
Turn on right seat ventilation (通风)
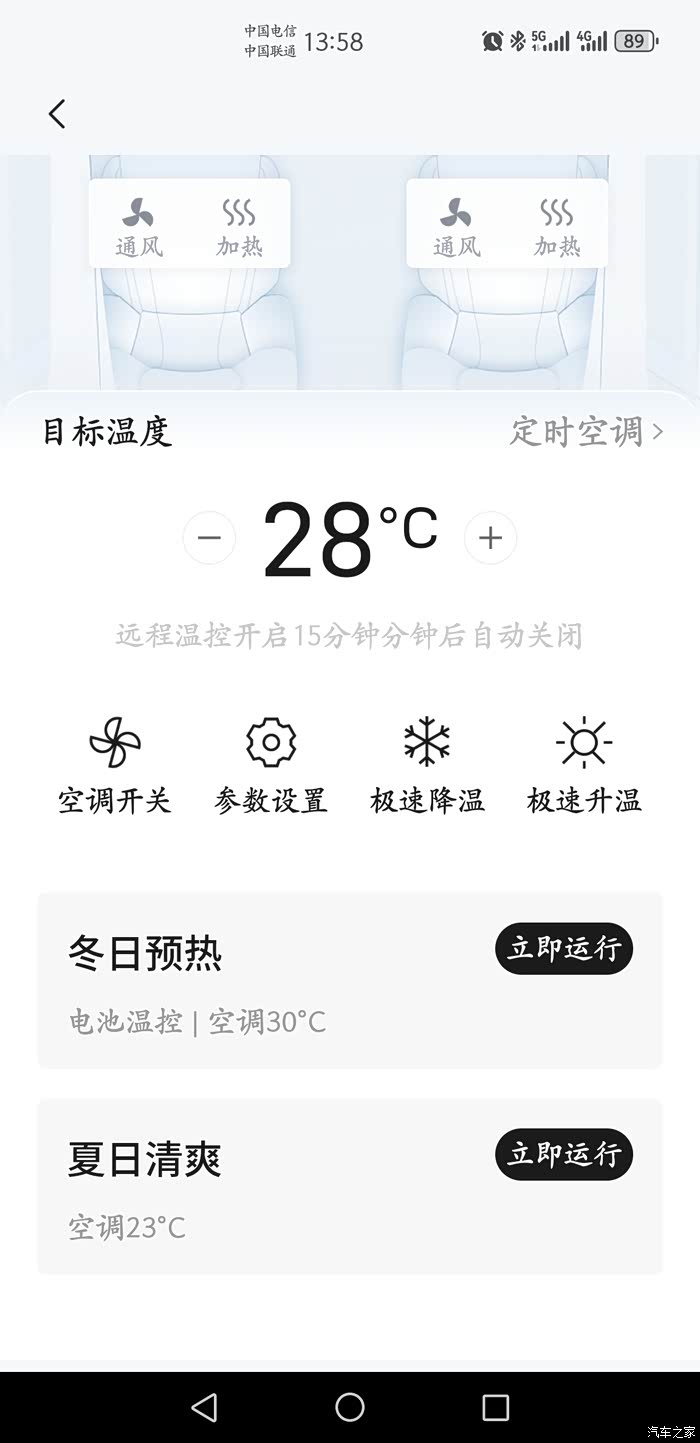point(456,226)
